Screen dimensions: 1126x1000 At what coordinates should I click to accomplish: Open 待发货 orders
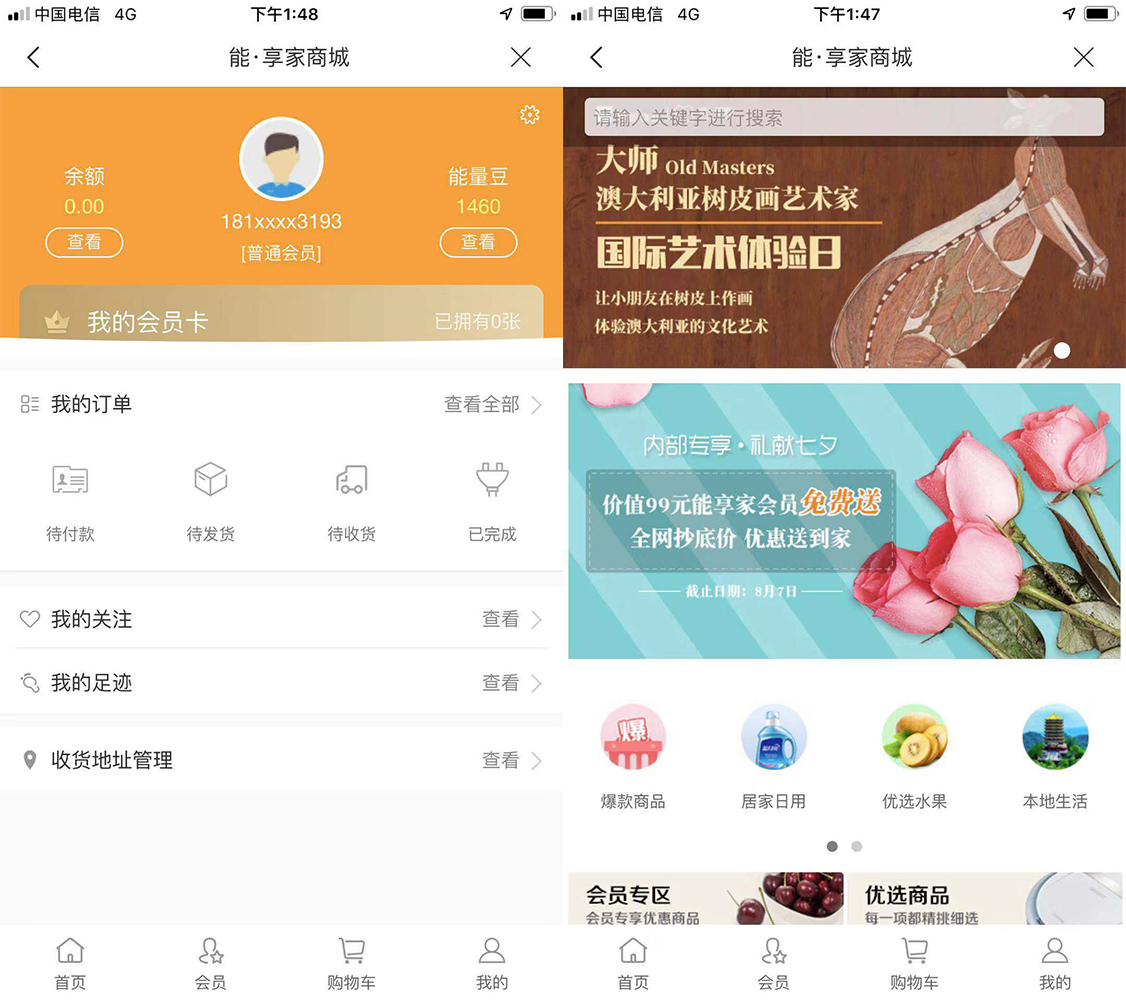click(211, 498)
